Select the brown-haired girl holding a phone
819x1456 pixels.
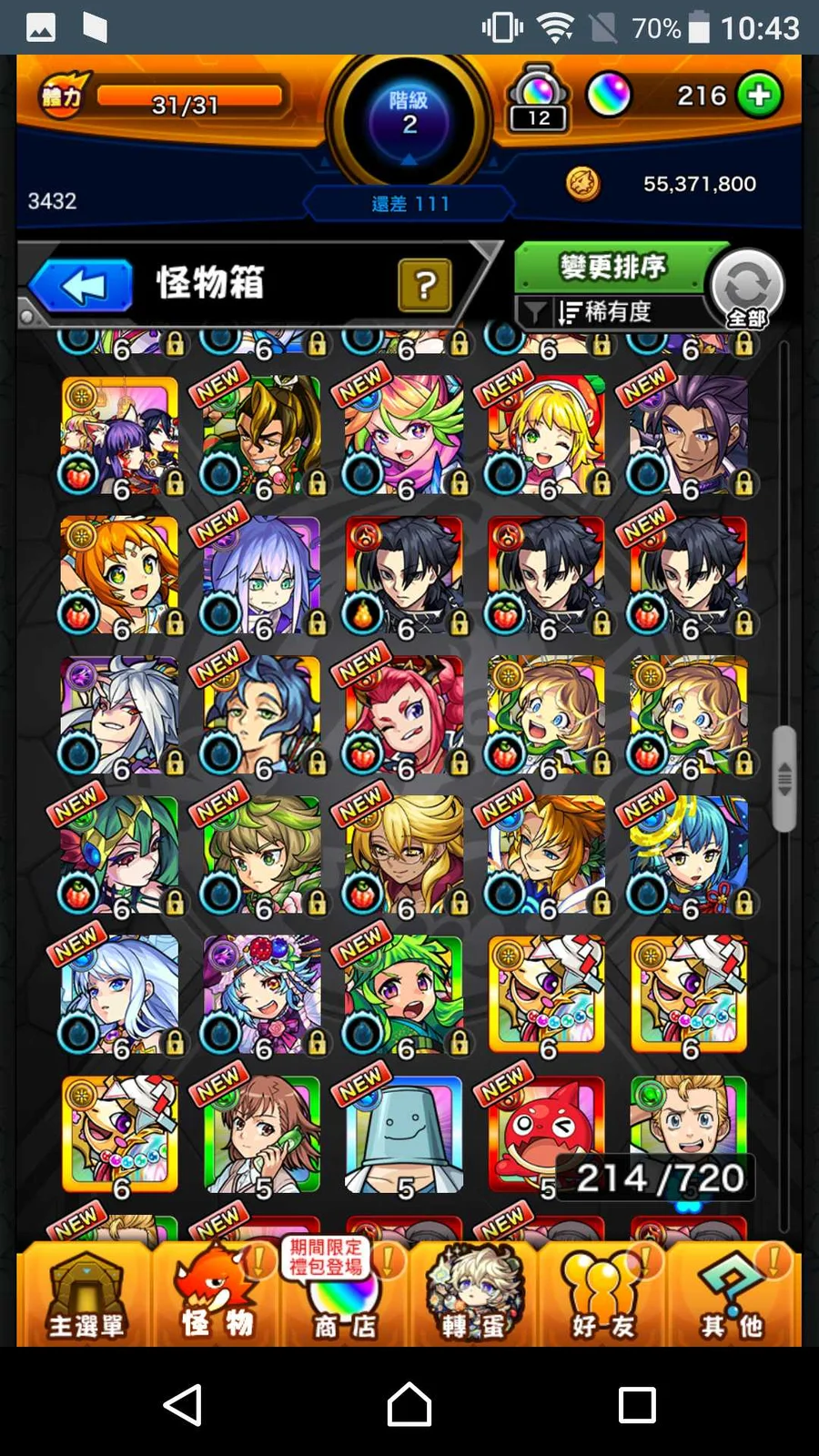[262, 1135]
